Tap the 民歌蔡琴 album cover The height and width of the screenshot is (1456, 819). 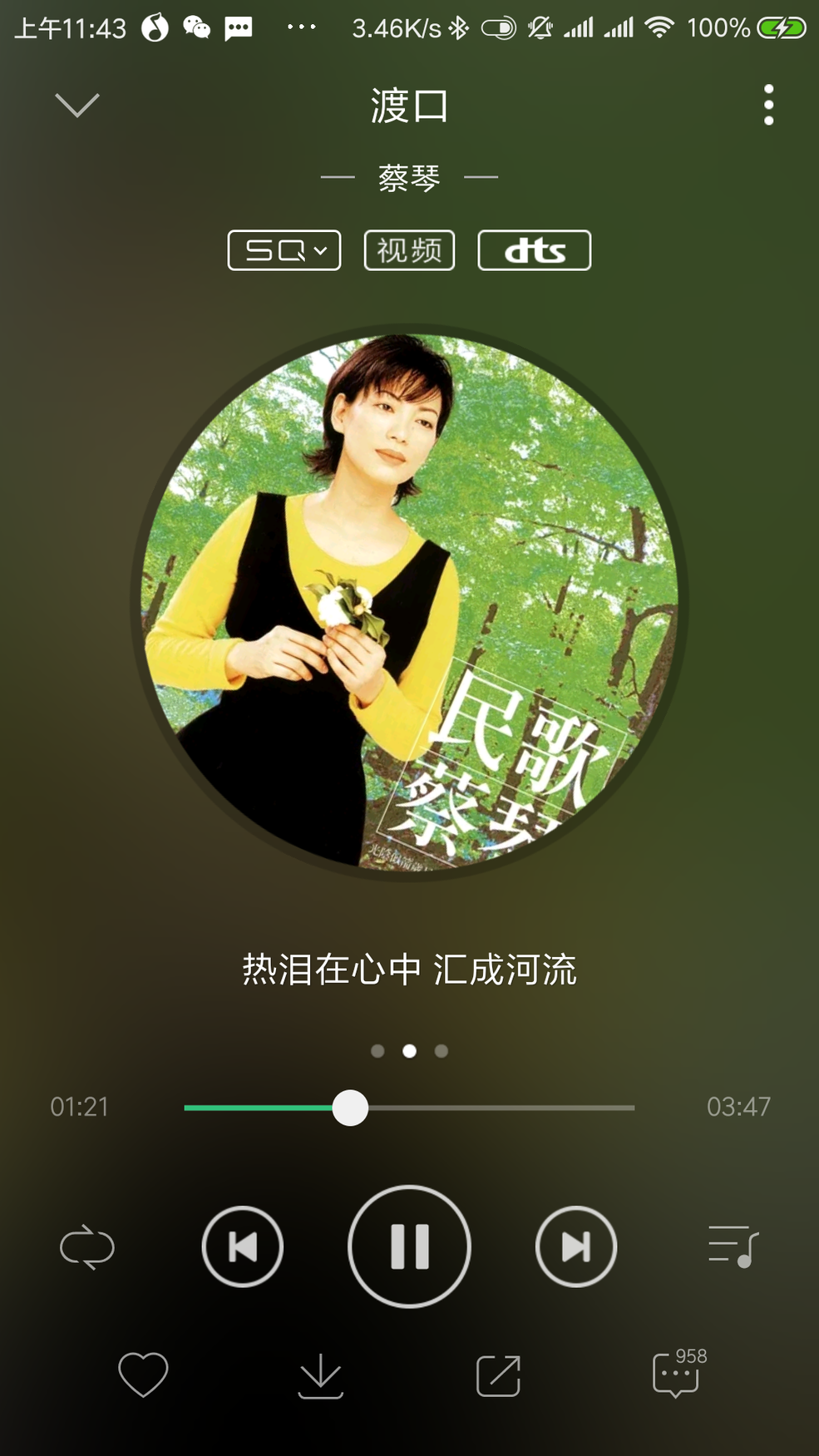coord(409,600)
